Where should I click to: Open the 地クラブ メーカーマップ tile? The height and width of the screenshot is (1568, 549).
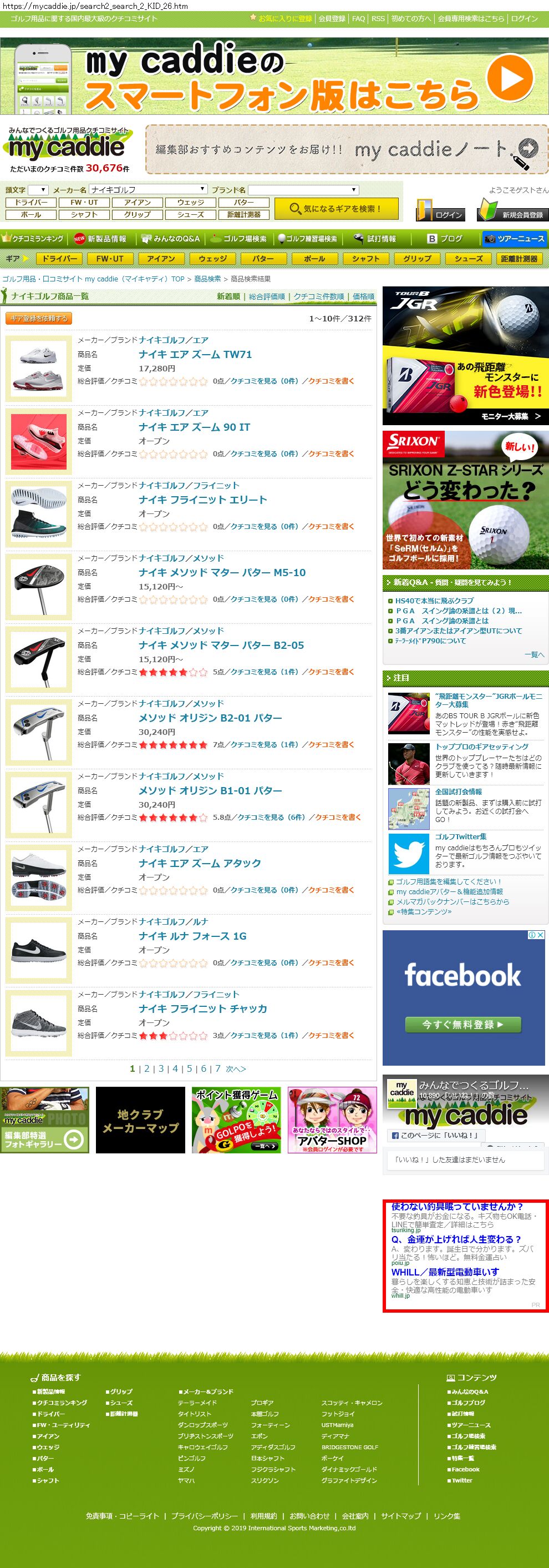click(x=140, y=1120)
